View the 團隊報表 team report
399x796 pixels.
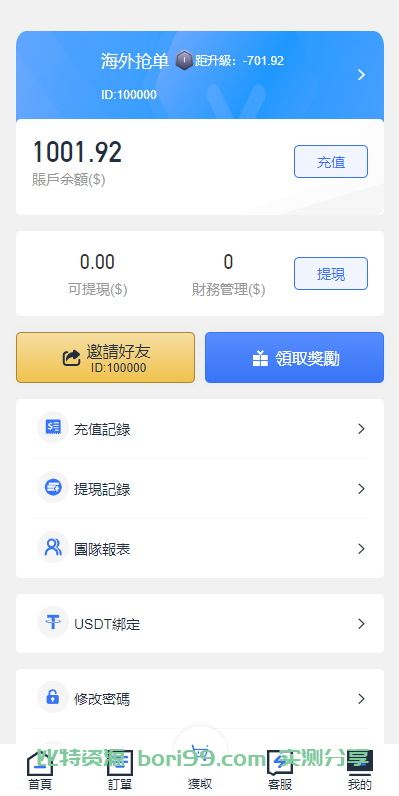(200, 549)
